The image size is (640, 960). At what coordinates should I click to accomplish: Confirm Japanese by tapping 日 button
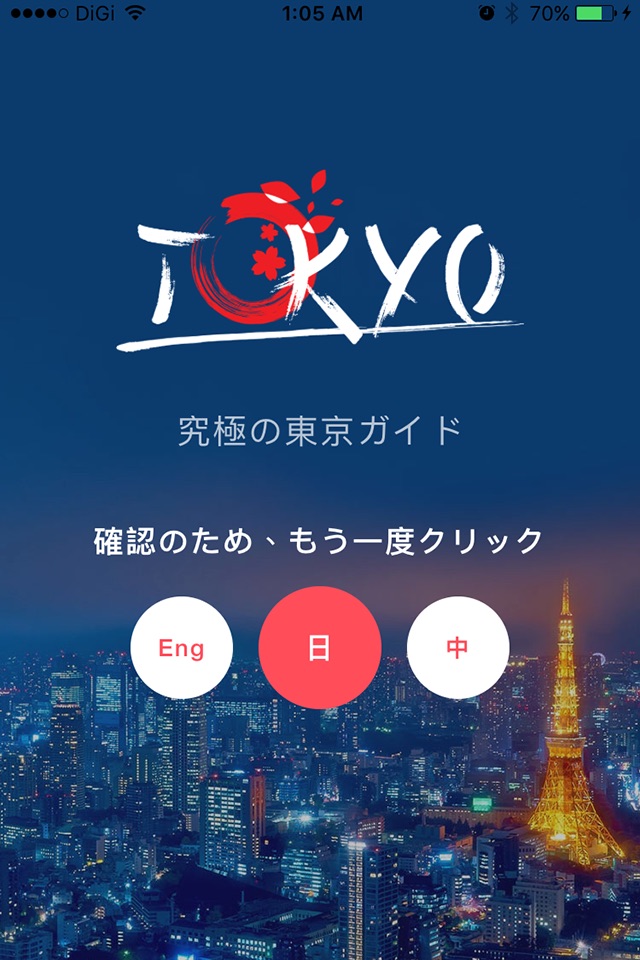319,648
